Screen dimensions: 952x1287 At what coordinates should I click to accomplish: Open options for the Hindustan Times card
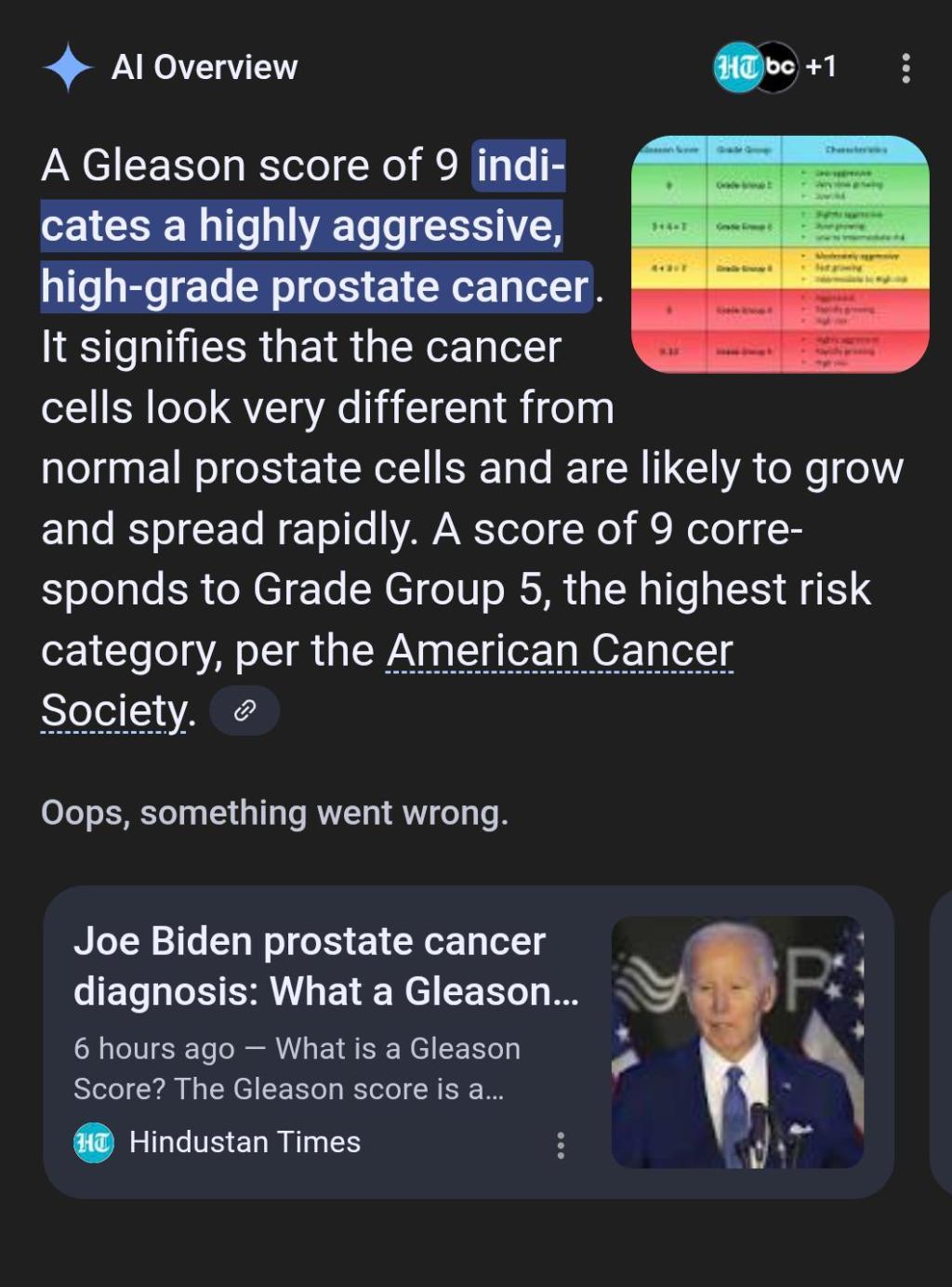tap(560, 1145)
